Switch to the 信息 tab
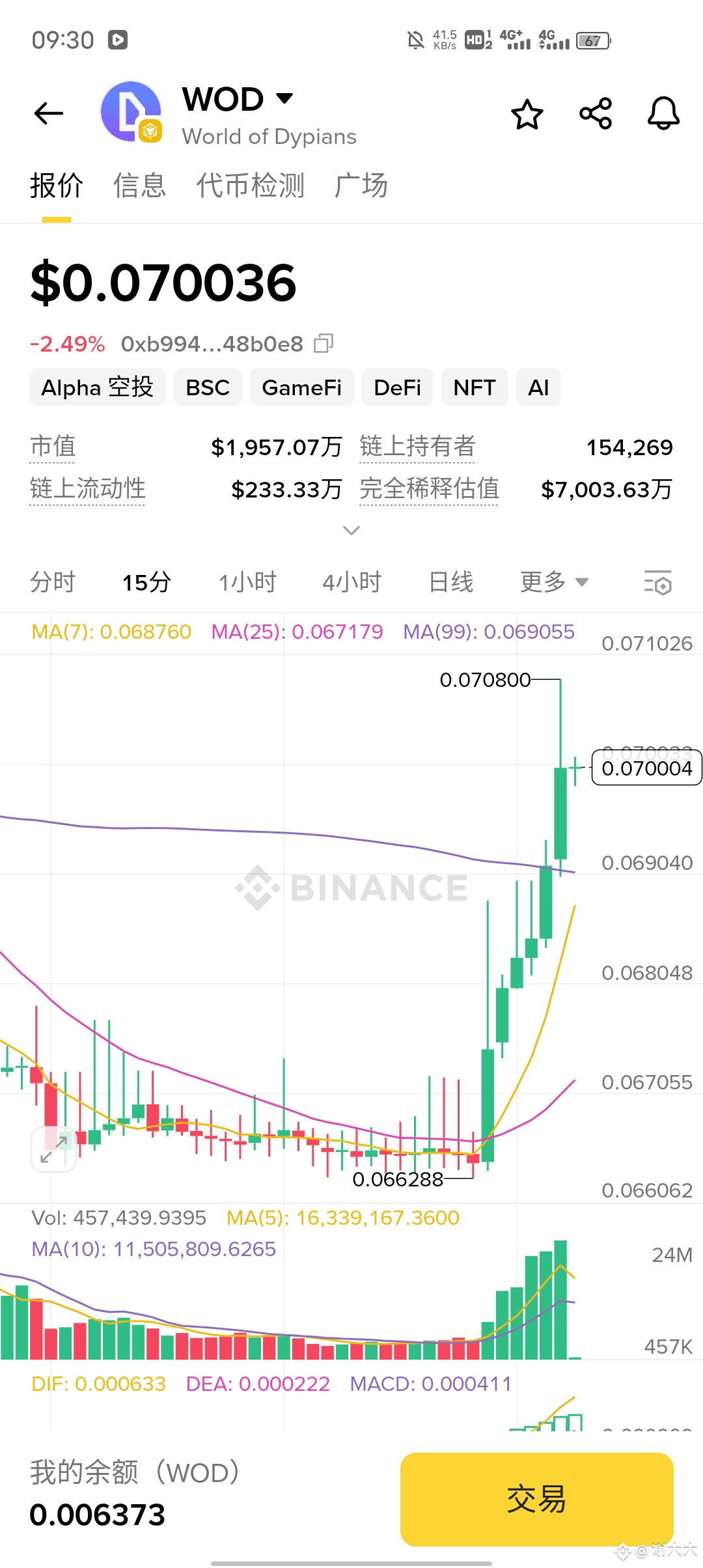 (139, 186)
